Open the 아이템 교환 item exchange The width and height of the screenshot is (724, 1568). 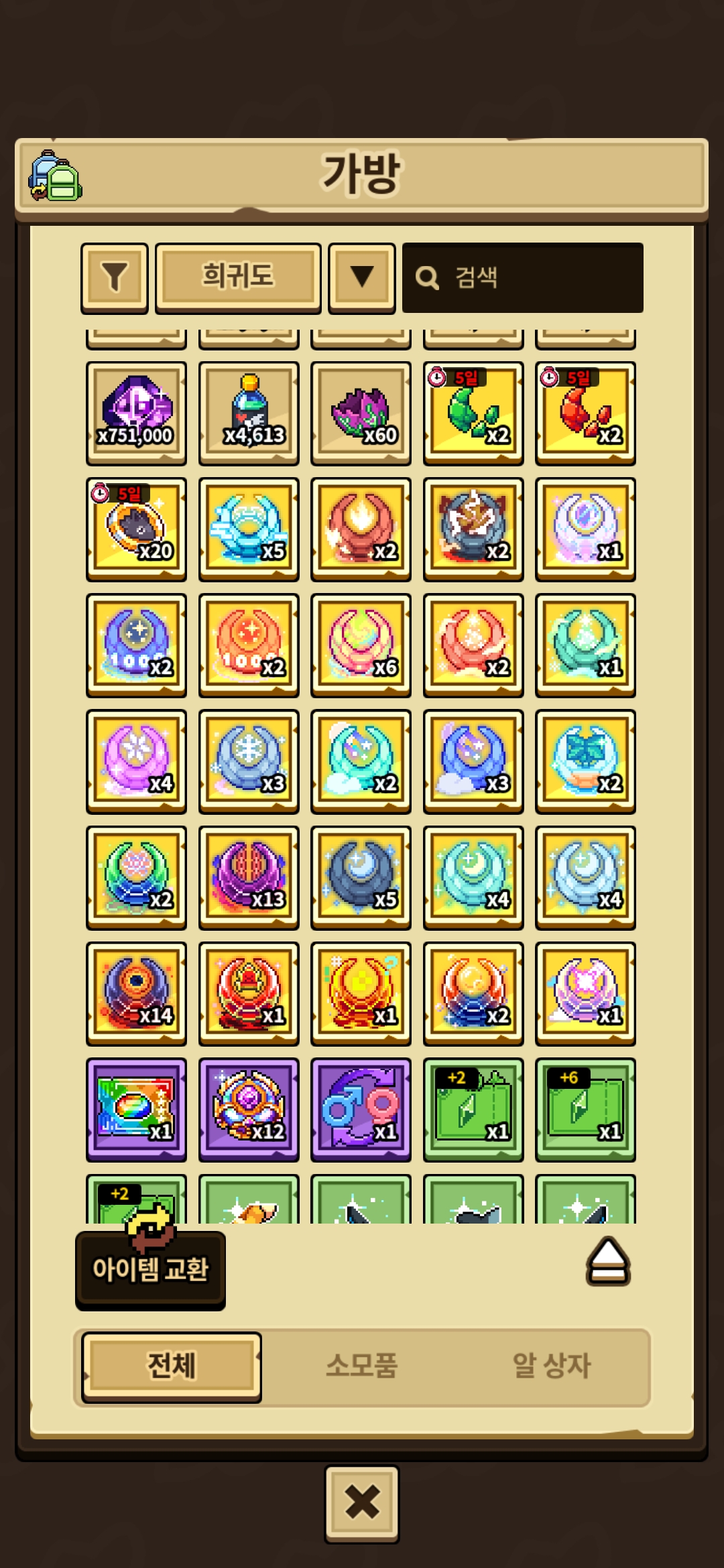click(x=150, y=1268)
